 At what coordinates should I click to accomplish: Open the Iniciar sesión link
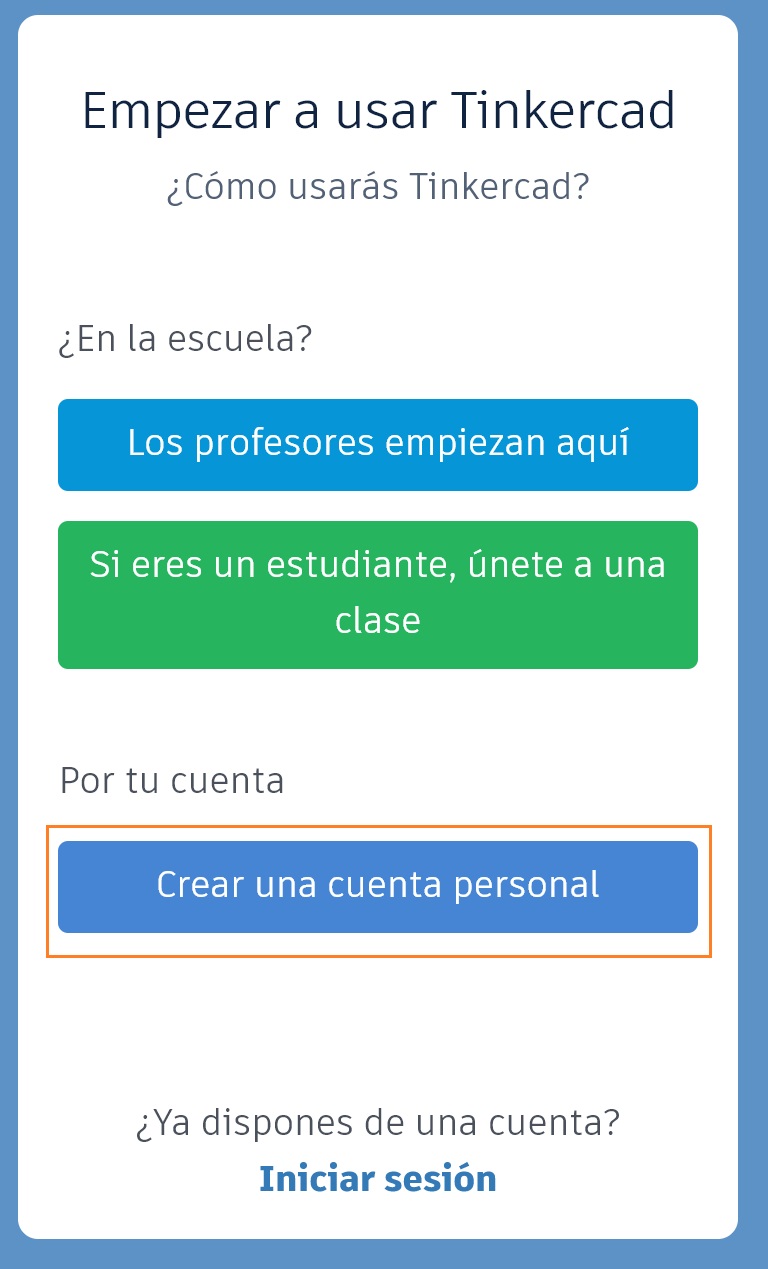[x=378, y=1179]
